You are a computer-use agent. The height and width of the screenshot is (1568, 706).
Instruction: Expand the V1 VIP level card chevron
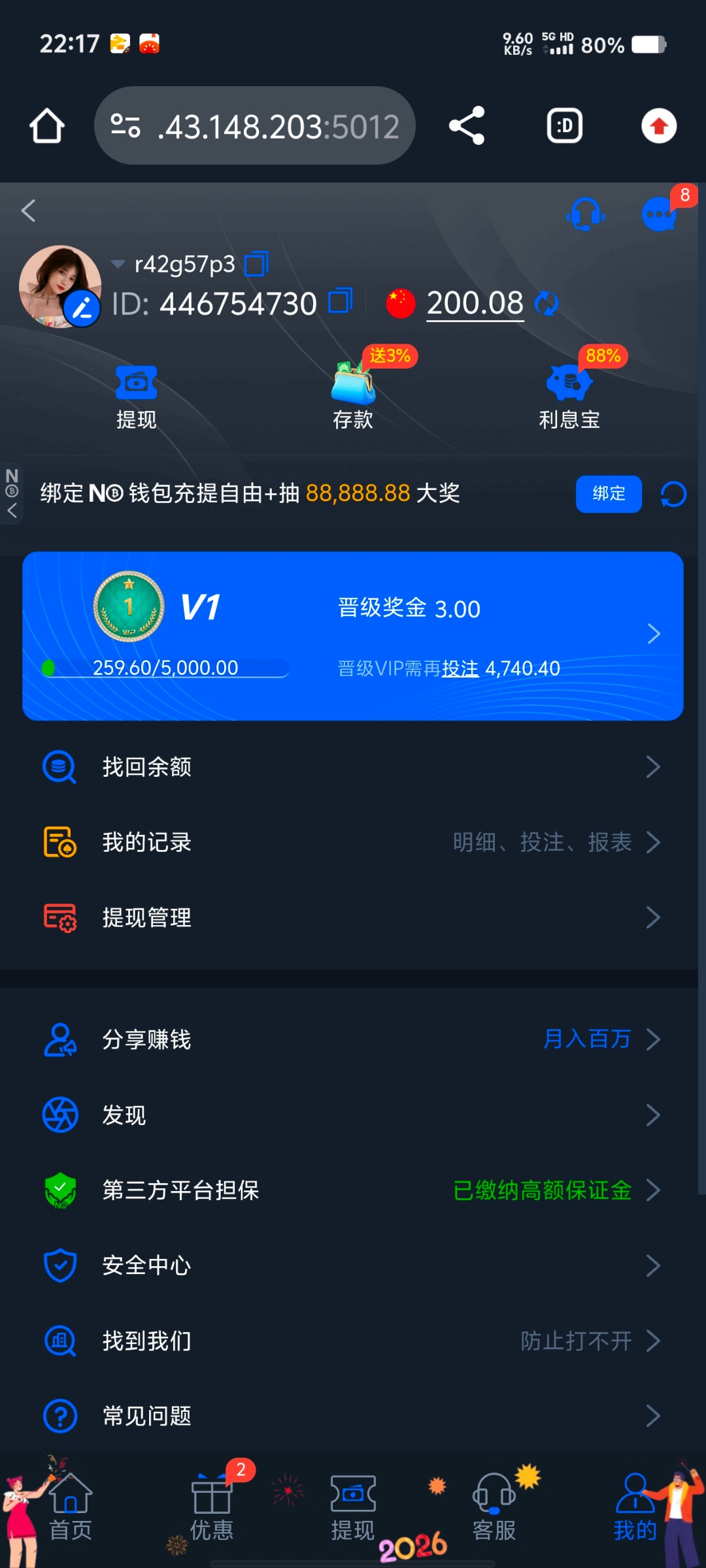[654, 632]
